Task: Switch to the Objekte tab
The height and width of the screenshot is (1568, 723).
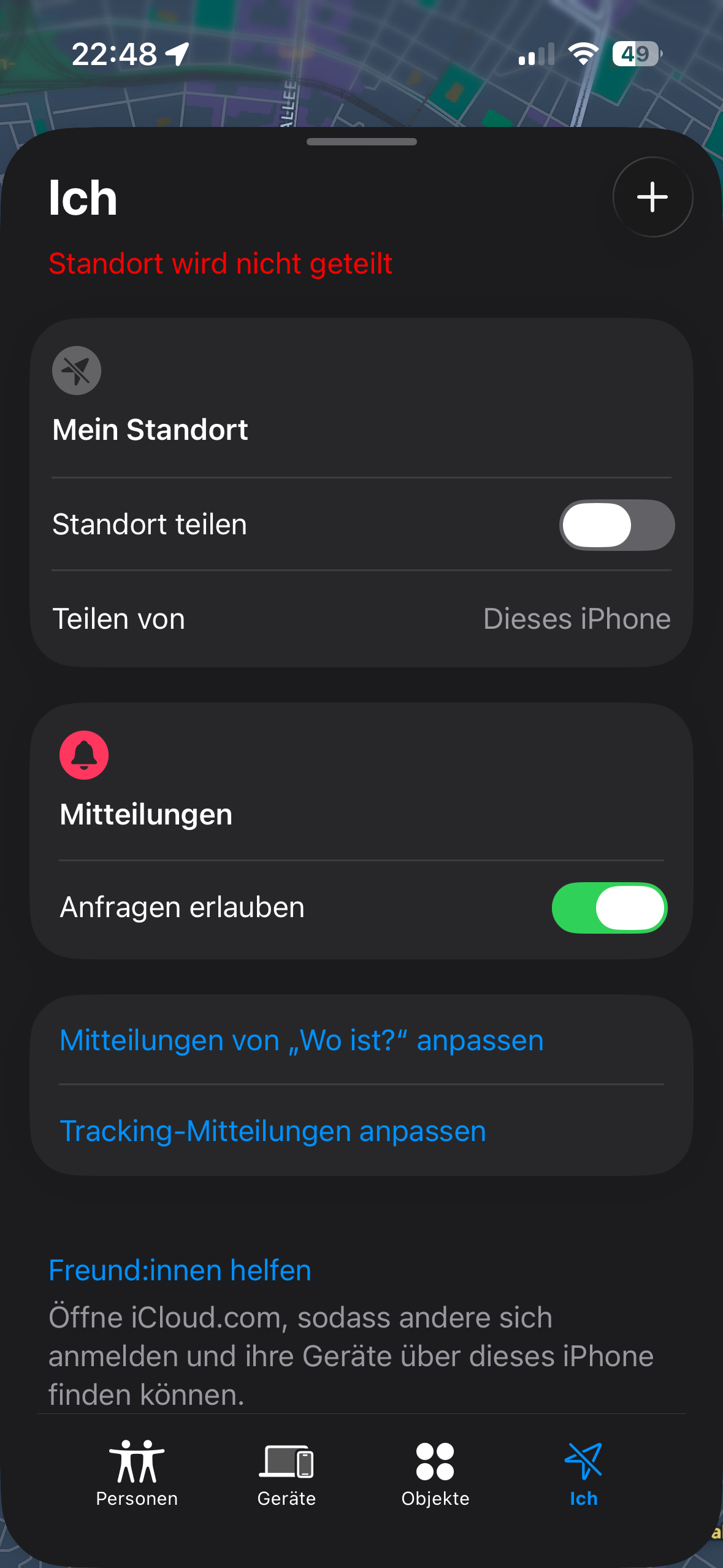Action: point(435,1473)
